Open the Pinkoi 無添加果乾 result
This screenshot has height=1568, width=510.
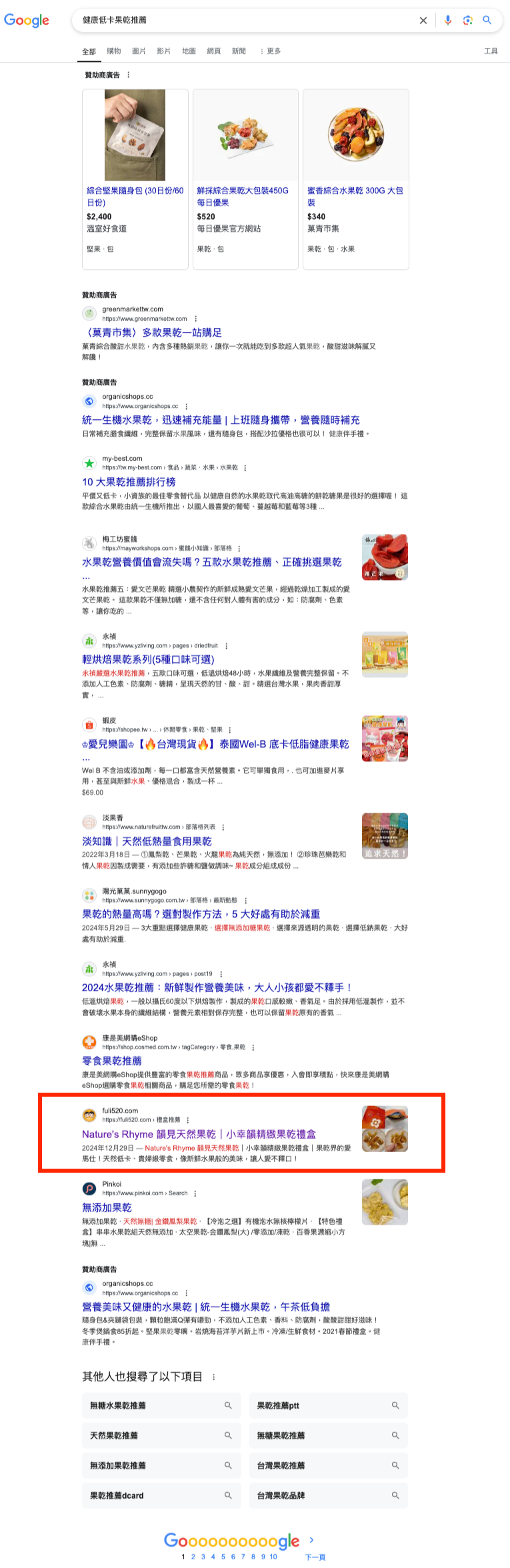[x=107, y=1207]
